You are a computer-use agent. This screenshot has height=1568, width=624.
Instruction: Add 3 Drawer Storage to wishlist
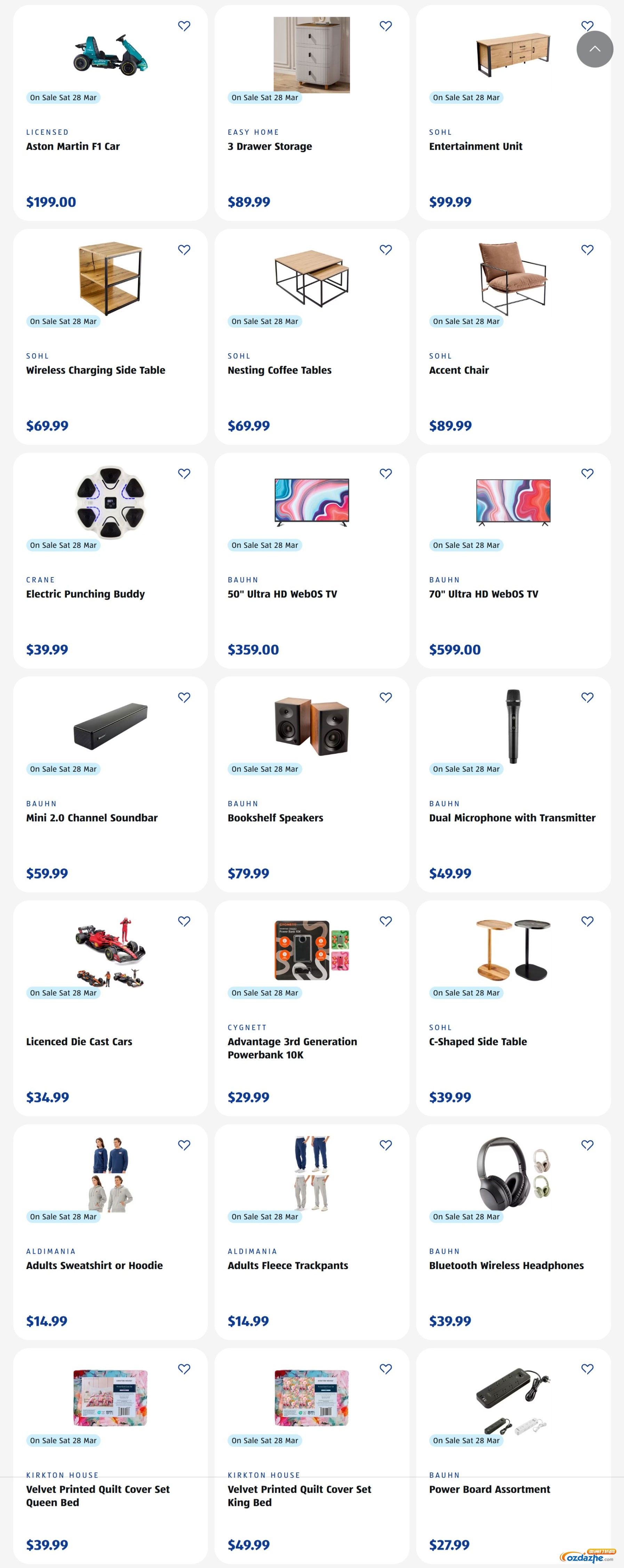coord(386,25)
